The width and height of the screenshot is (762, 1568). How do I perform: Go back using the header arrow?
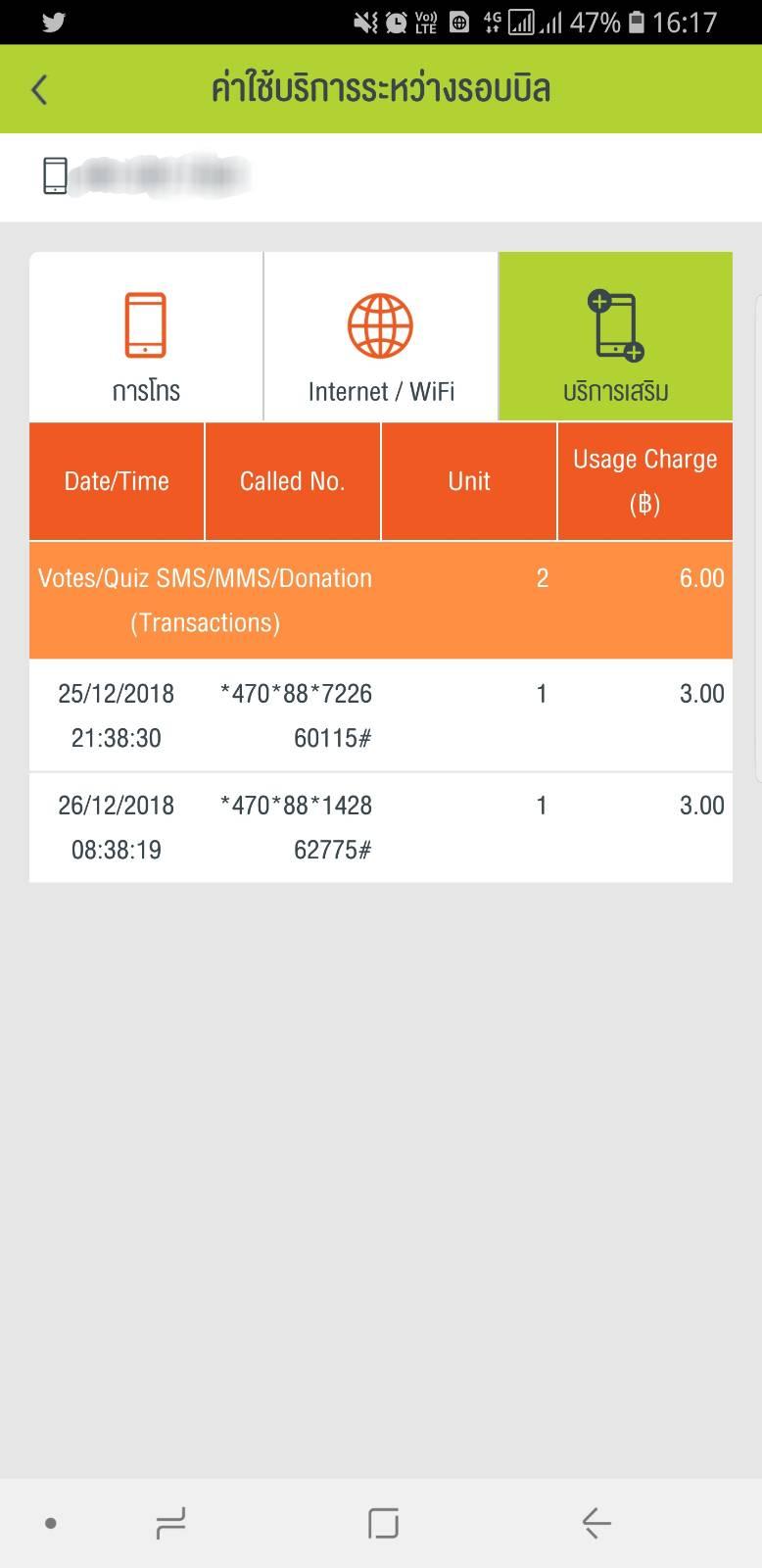(x=39, y=90)
